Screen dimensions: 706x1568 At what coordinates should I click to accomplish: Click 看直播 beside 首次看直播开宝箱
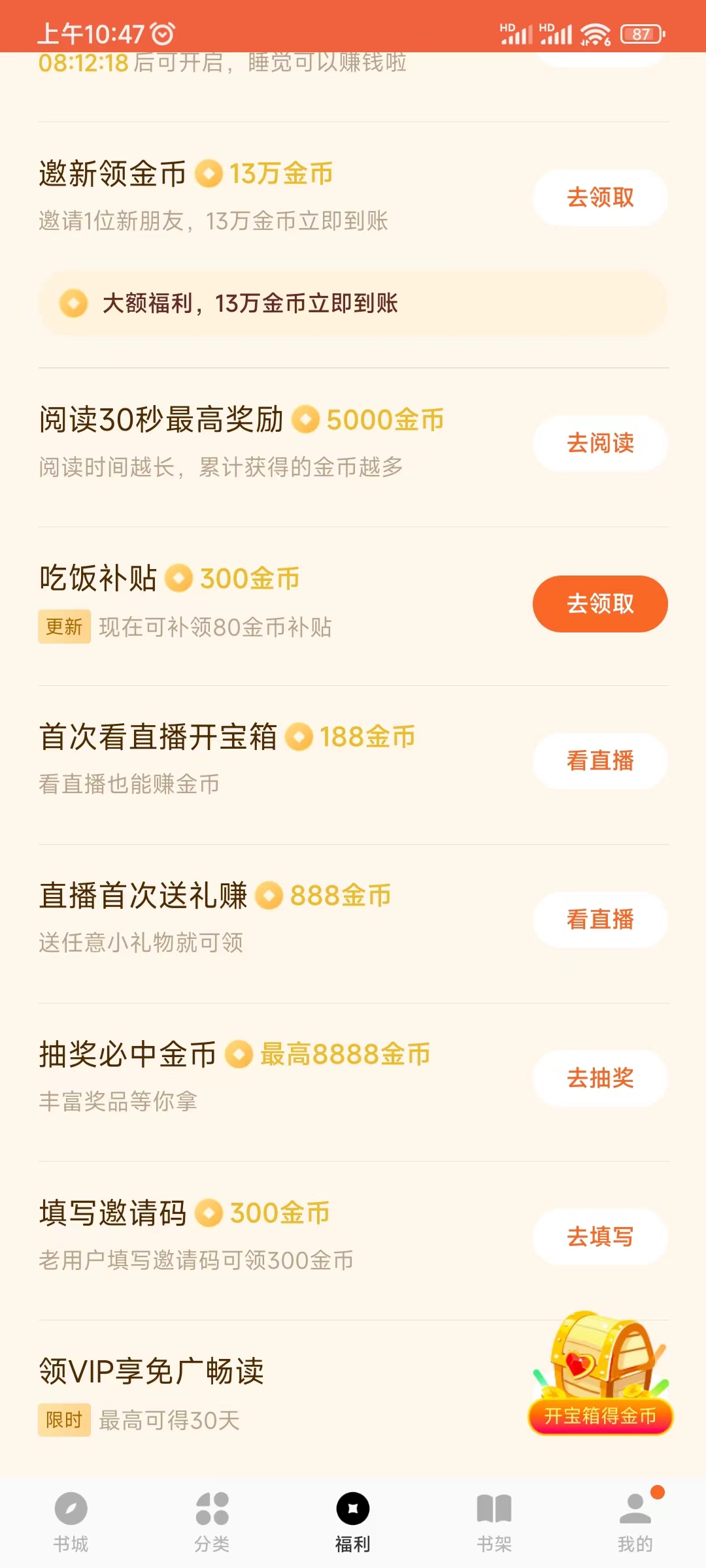coord(599,761)
